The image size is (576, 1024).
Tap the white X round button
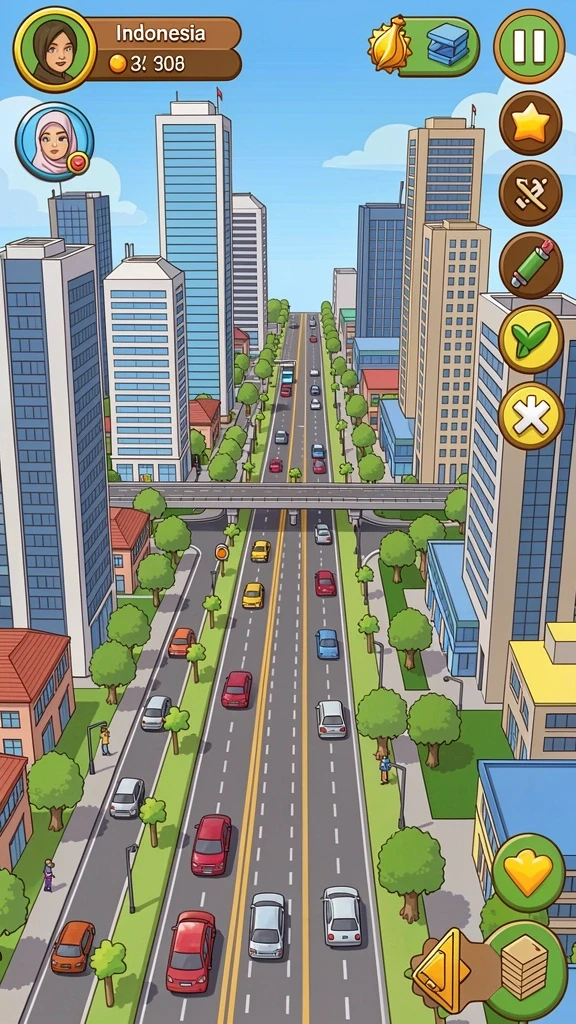point(531,416)
